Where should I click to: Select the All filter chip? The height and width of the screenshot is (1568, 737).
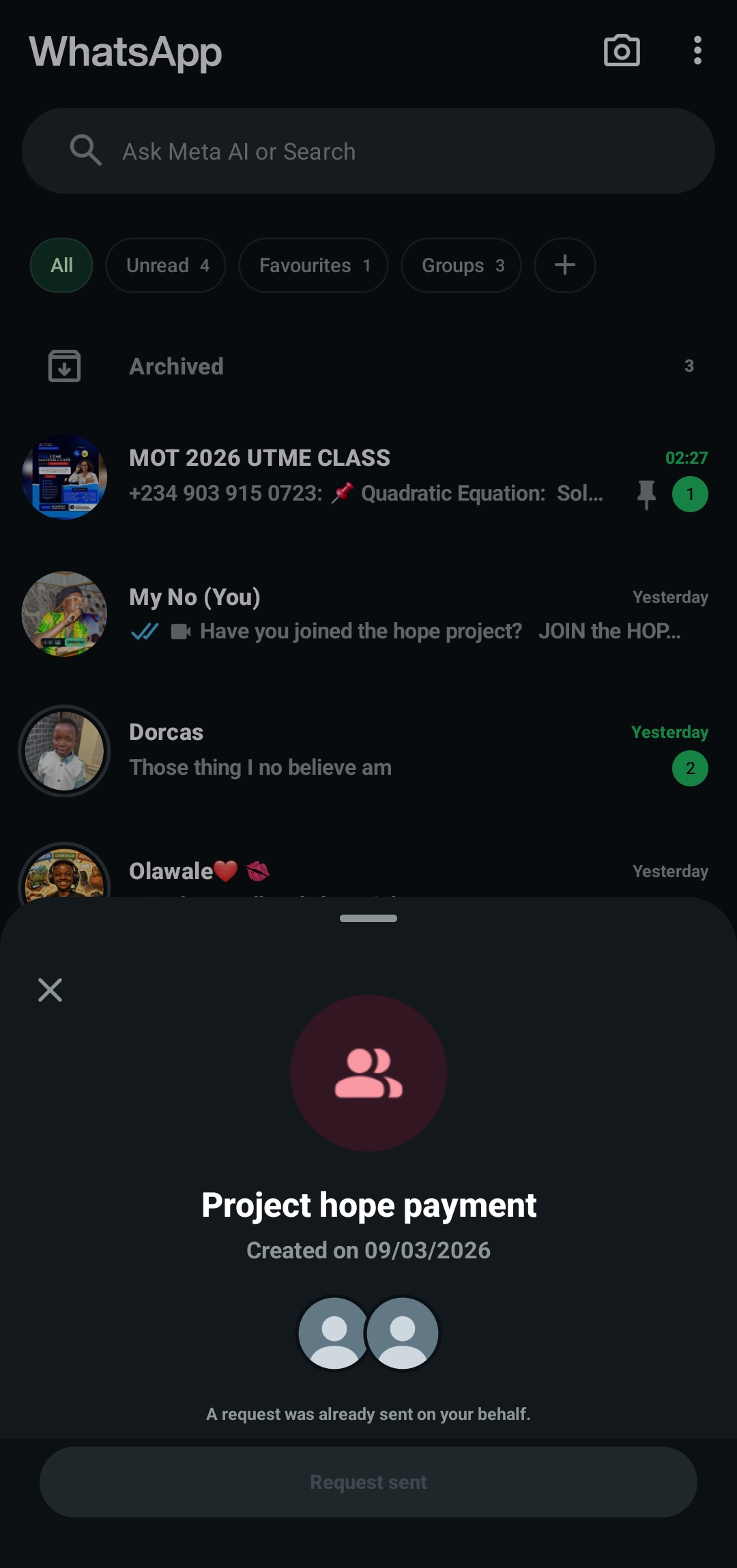tap(61, 265)
